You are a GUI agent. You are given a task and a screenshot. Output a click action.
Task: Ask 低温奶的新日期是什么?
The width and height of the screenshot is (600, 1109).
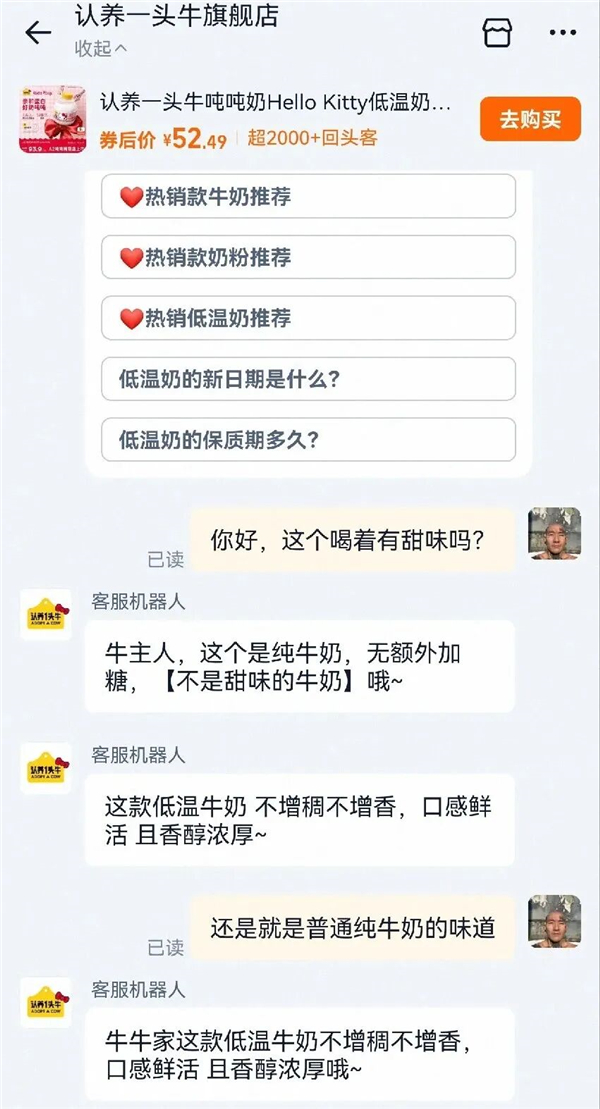(308, 379)
